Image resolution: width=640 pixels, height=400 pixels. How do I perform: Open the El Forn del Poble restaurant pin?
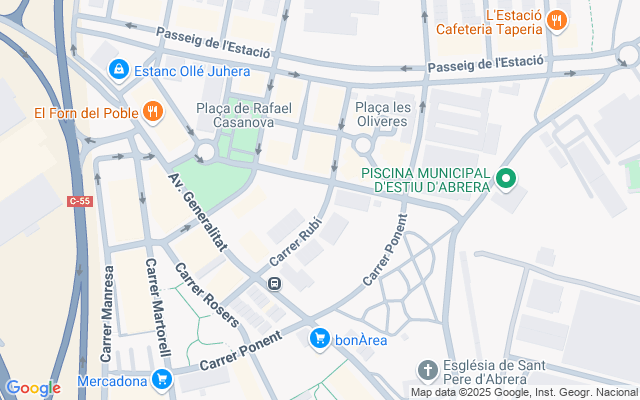click(x=152, y=112)
